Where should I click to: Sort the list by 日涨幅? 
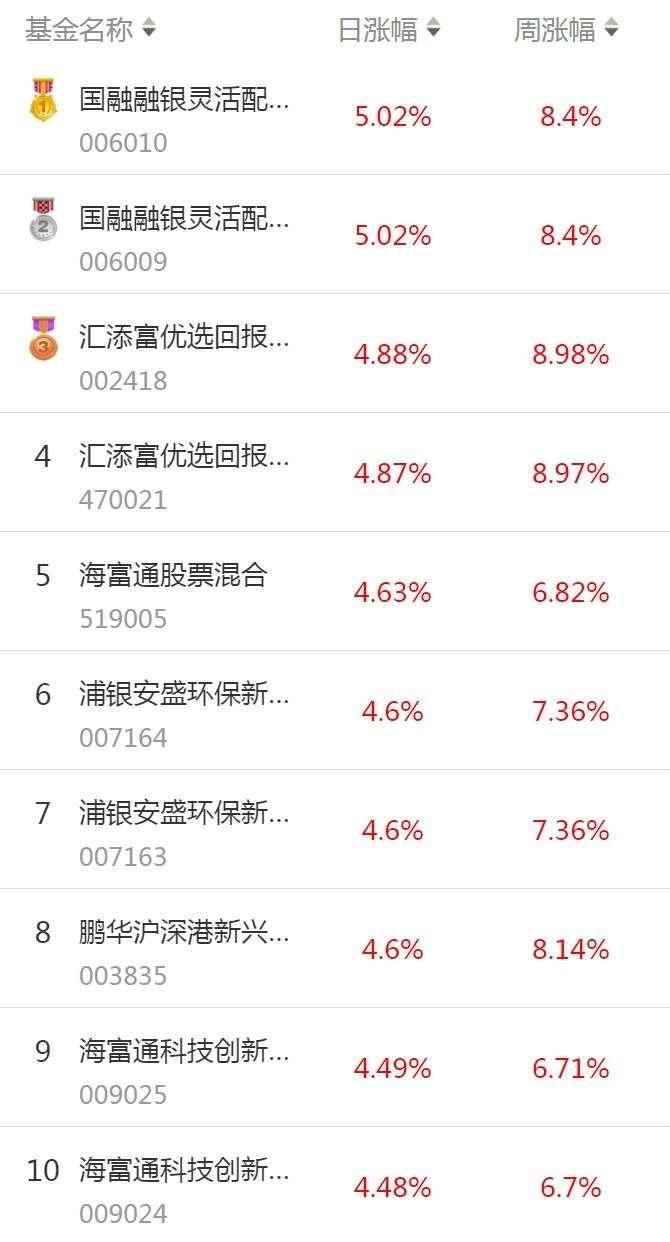[x=389, y=30]
